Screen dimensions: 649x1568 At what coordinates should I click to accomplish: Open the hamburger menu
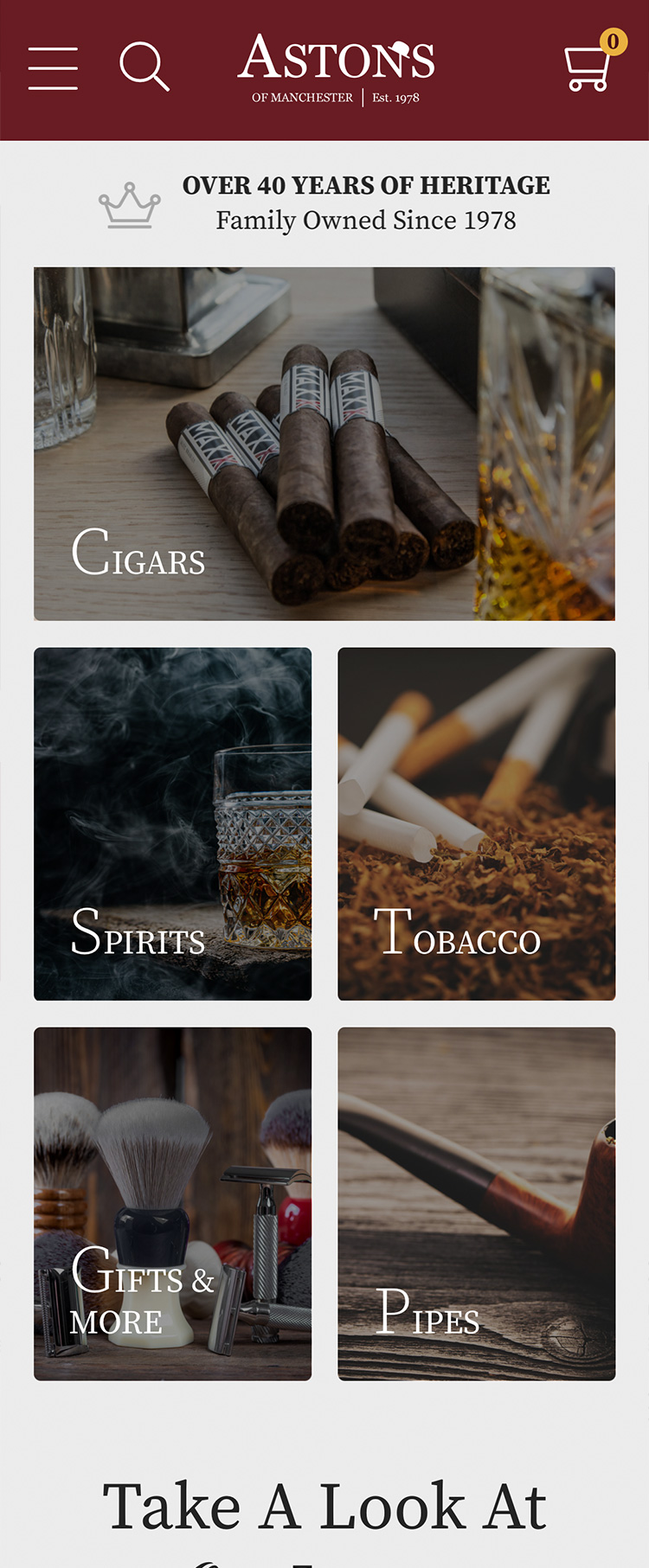tap(53, 68)
